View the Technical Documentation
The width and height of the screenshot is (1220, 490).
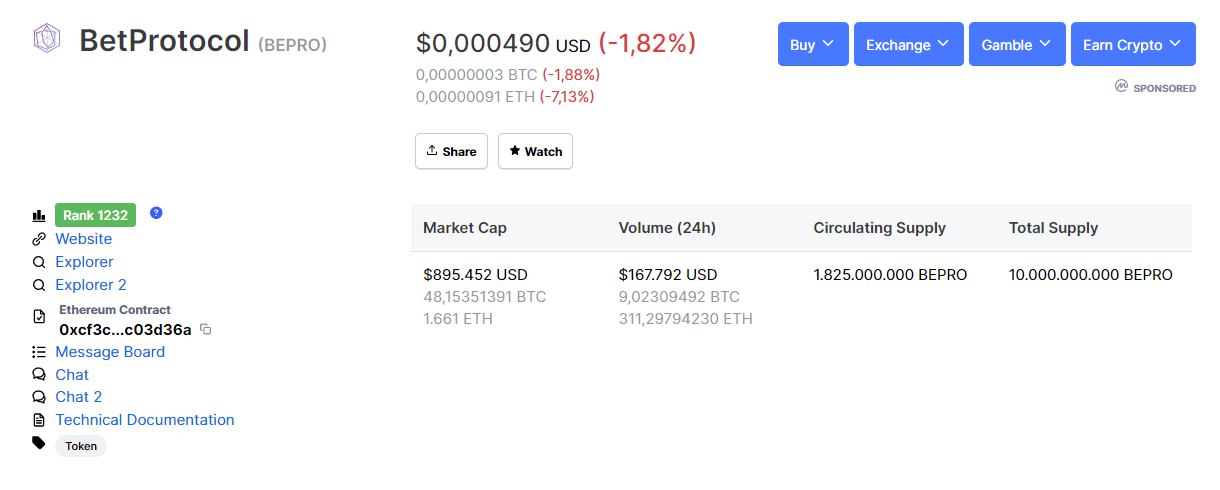pos(145,420)
